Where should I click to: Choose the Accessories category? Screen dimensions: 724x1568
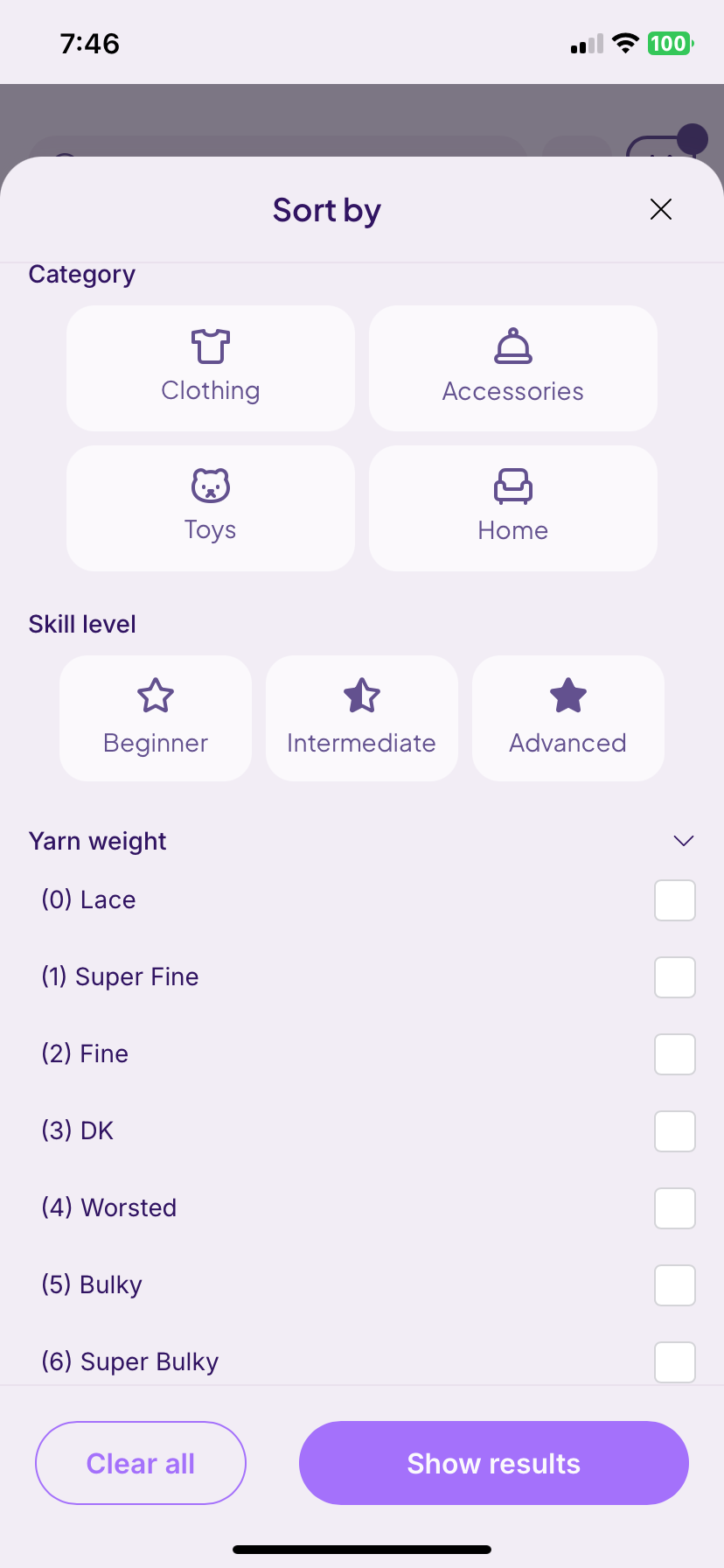(x=513, y=368)
